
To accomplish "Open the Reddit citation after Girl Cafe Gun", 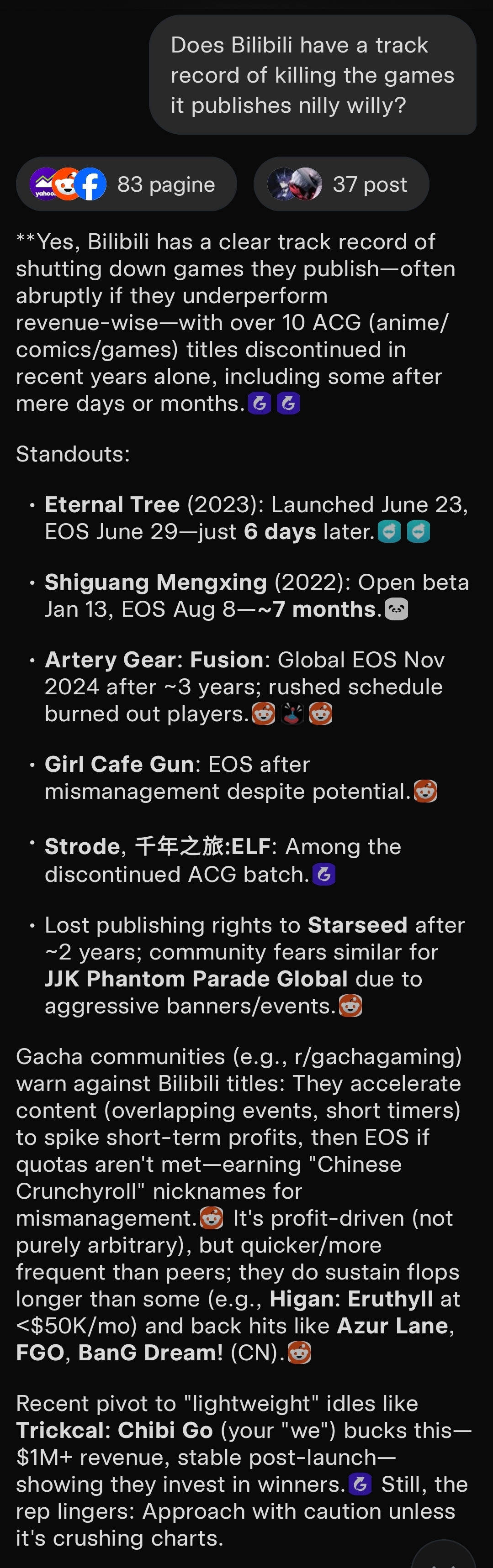I will (x=425, y=791).
